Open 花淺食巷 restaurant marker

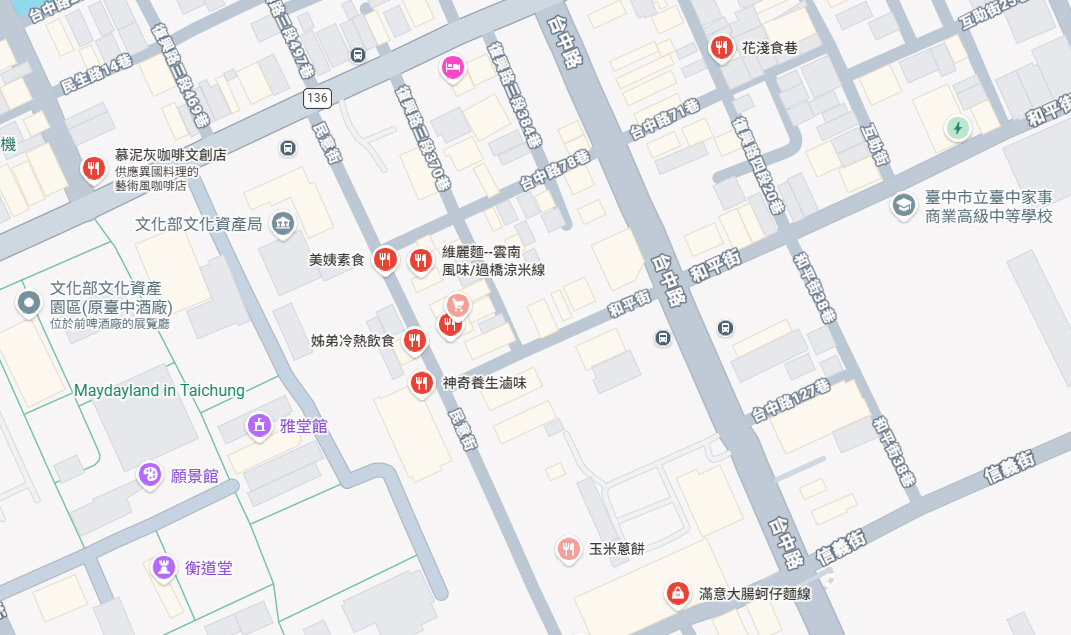[x=722, y=46]
